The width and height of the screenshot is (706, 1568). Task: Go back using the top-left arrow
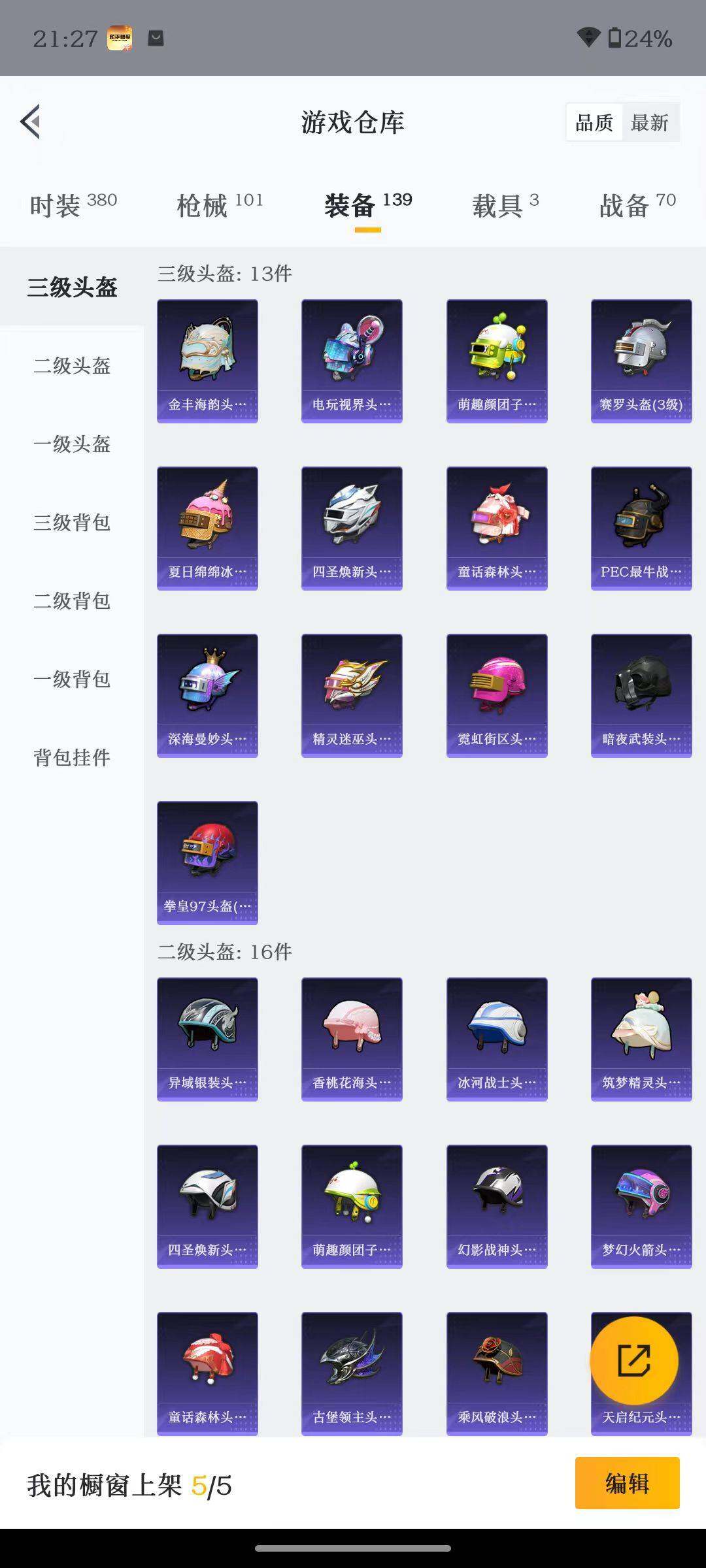click(31, 122)
